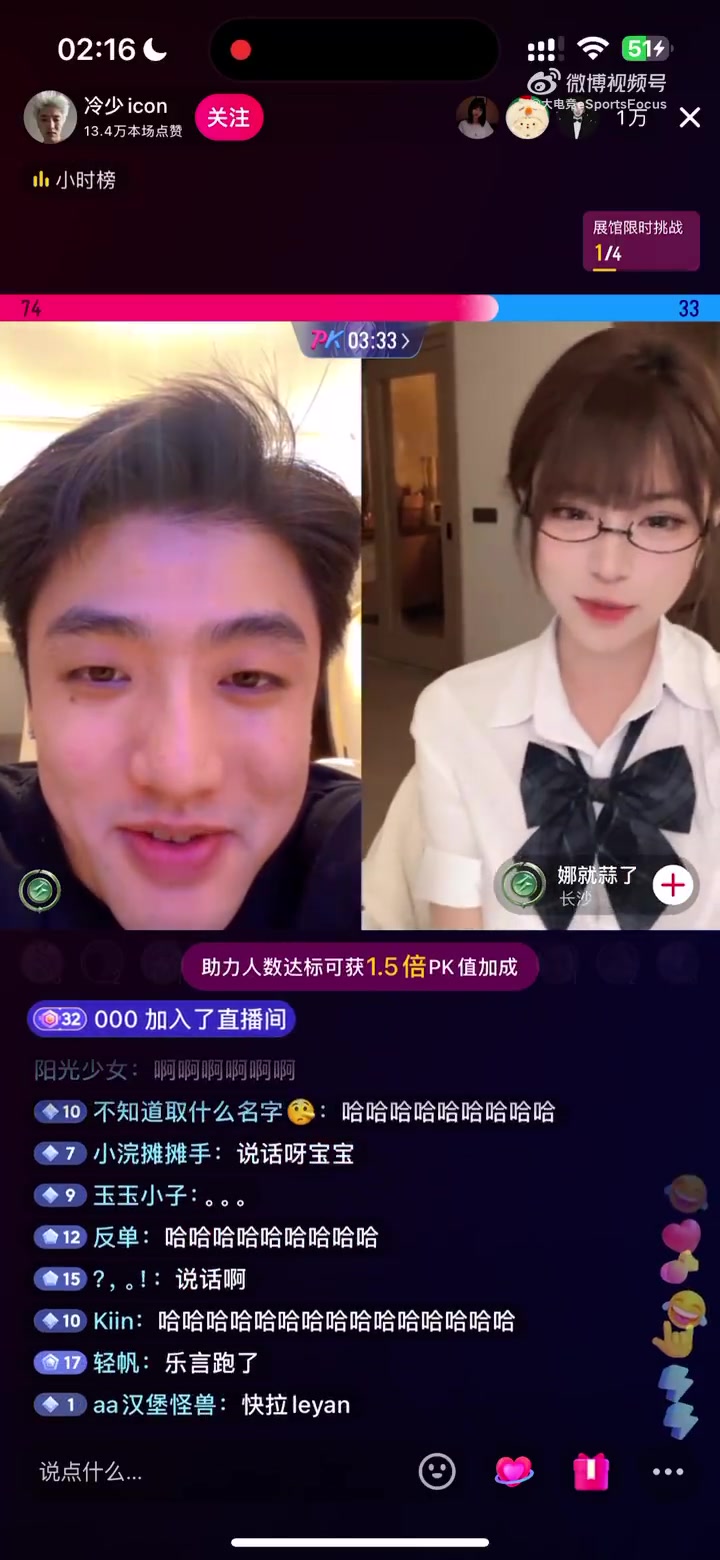Open the emoji panel in the chat bar
This screenshot has height=1560, width=720.
437,1471
